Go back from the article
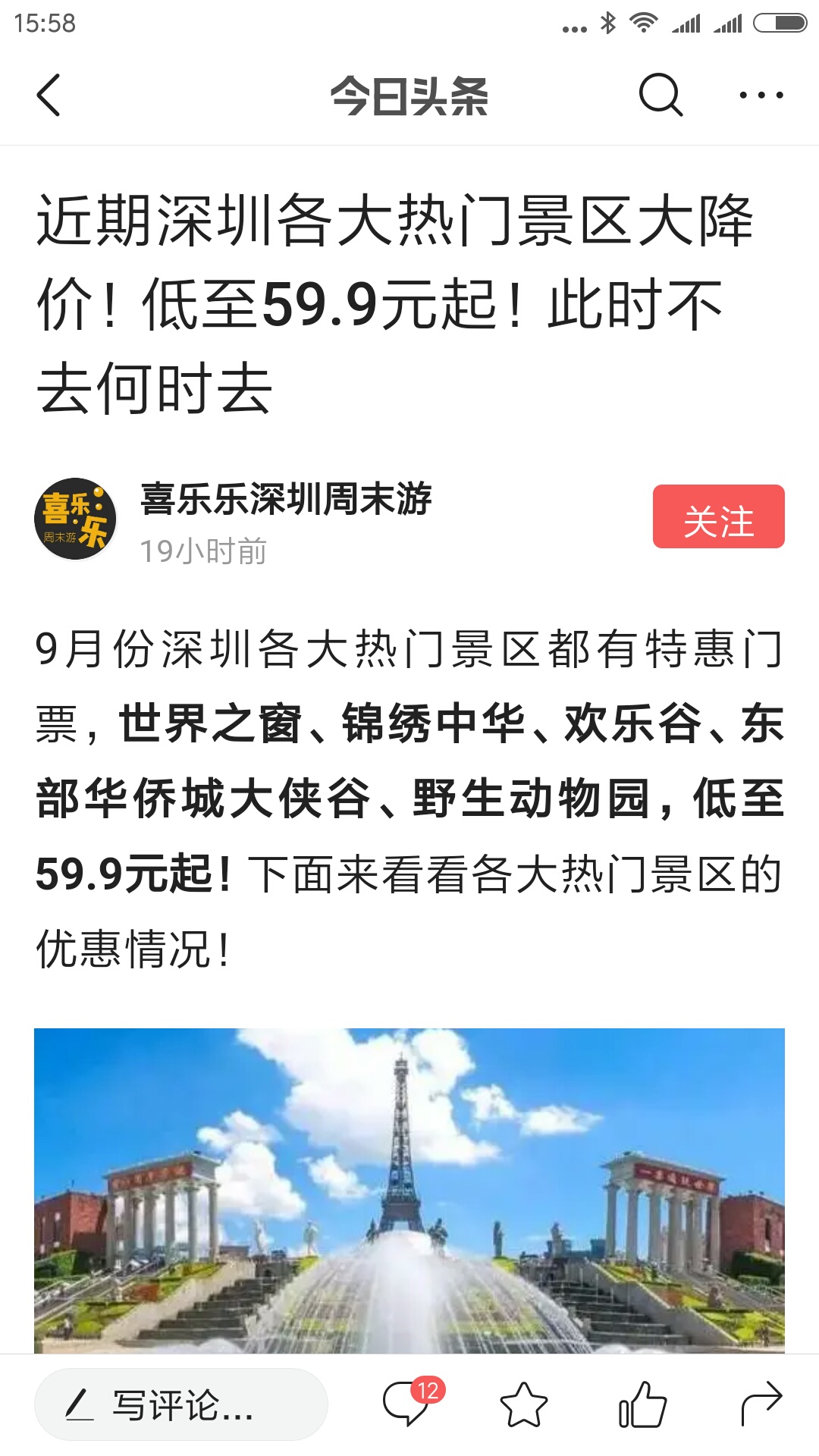Image resolution: width=819 pixels, height=1456 pixels. tap(49, 96)
